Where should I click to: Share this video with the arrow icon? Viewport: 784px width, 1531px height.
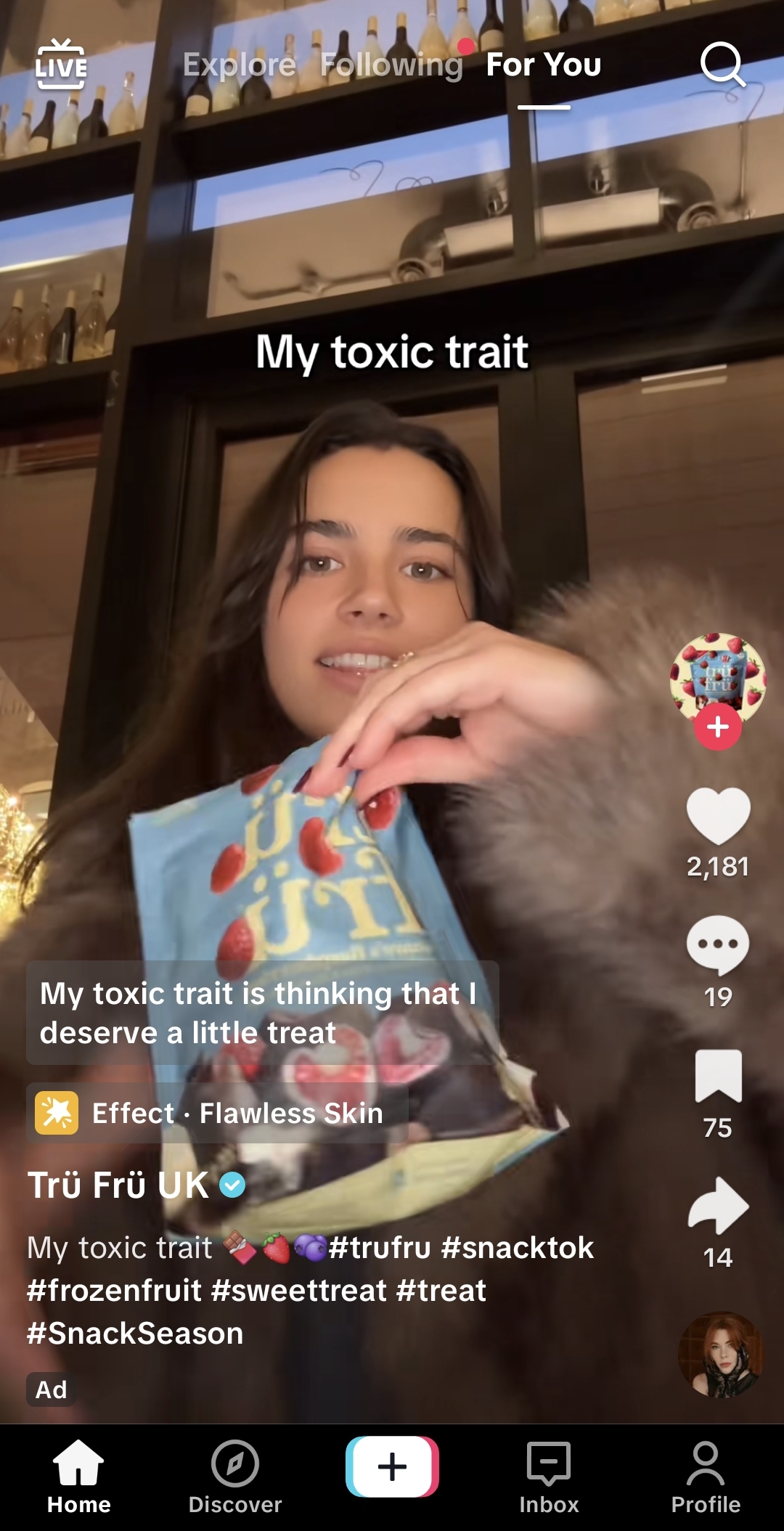click(718, 1206)
